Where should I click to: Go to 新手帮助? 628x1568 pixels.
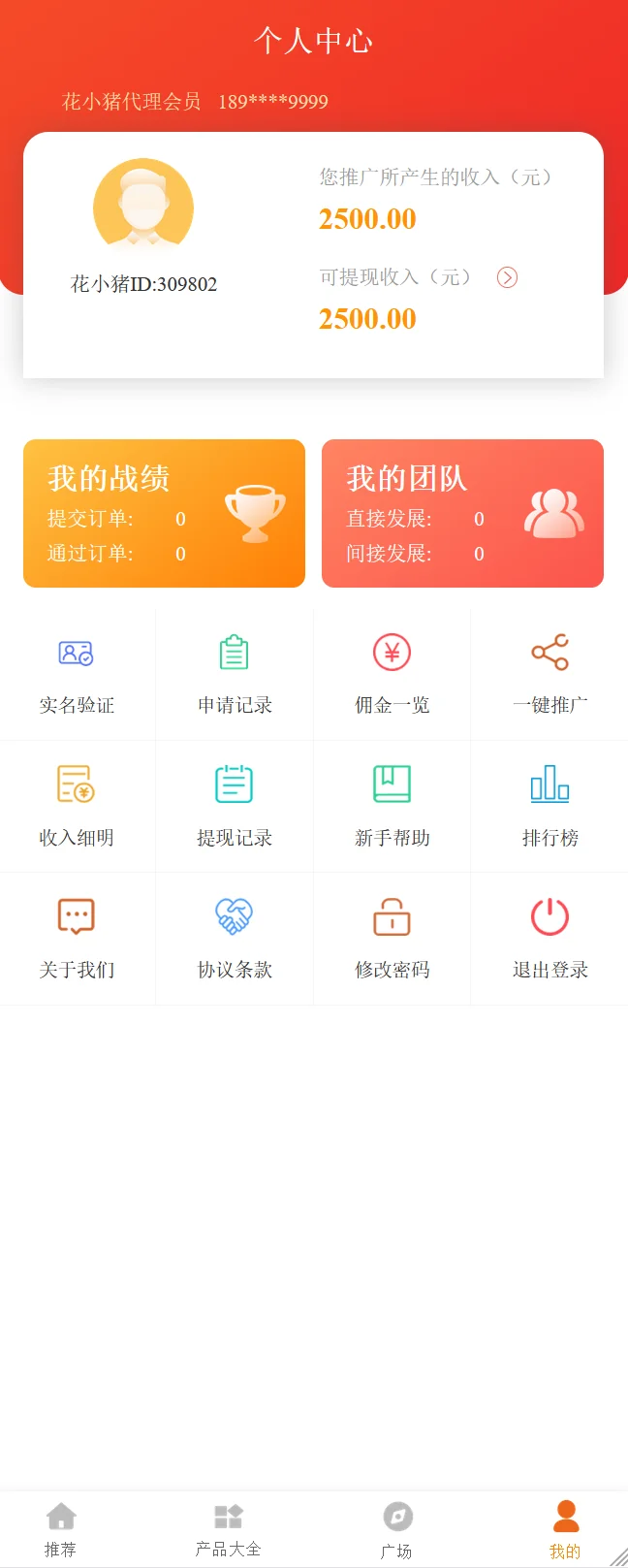pos(392,806)
